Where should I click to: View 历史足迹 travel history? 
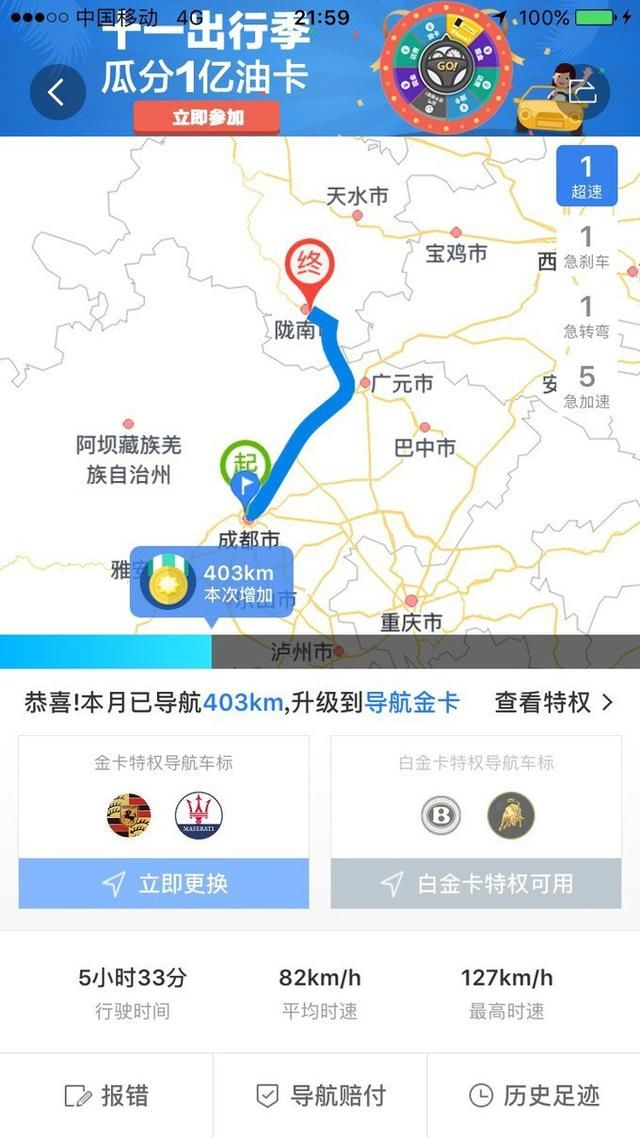click(534, 1096)
